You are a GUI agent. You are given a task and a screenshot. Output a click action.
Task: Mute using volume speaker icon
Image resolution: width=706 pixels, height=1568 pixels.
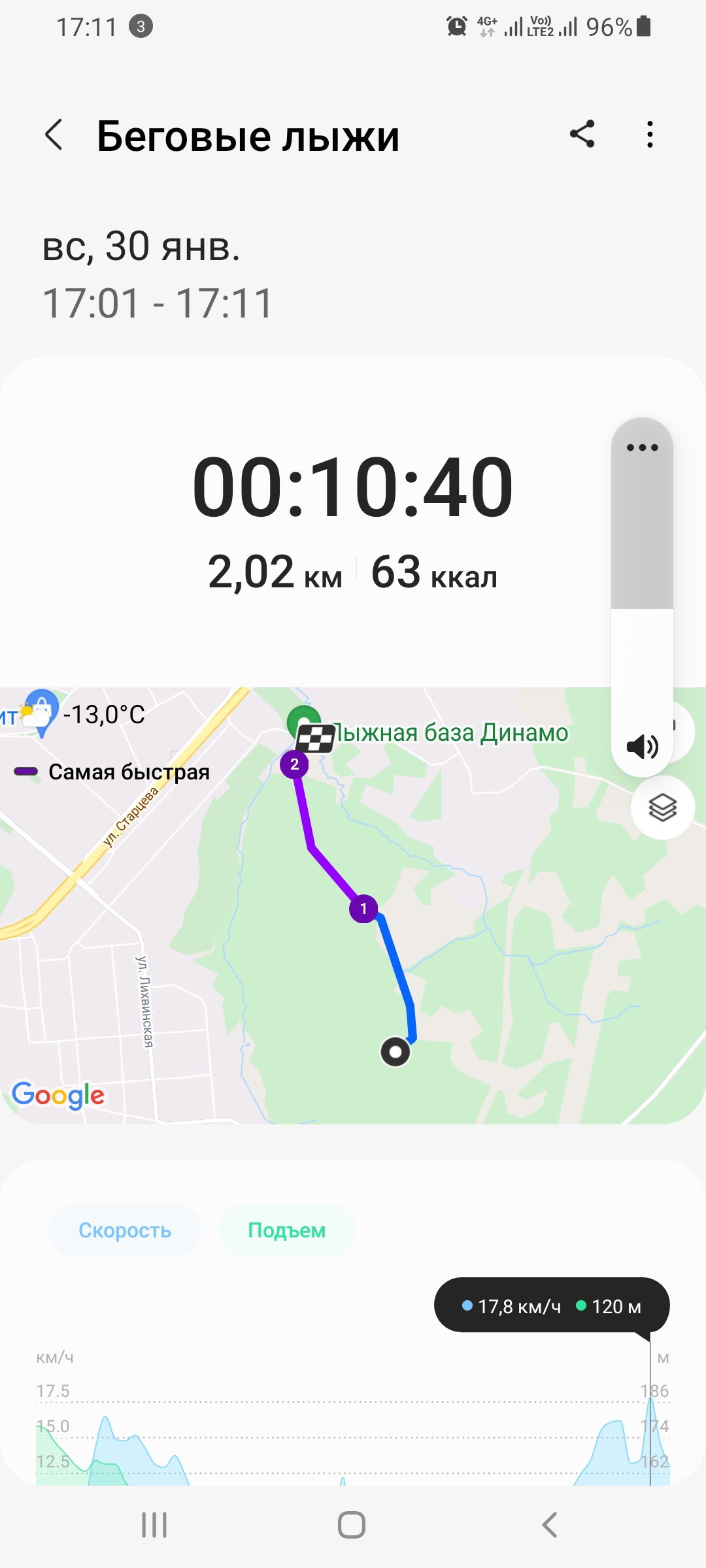642,746
